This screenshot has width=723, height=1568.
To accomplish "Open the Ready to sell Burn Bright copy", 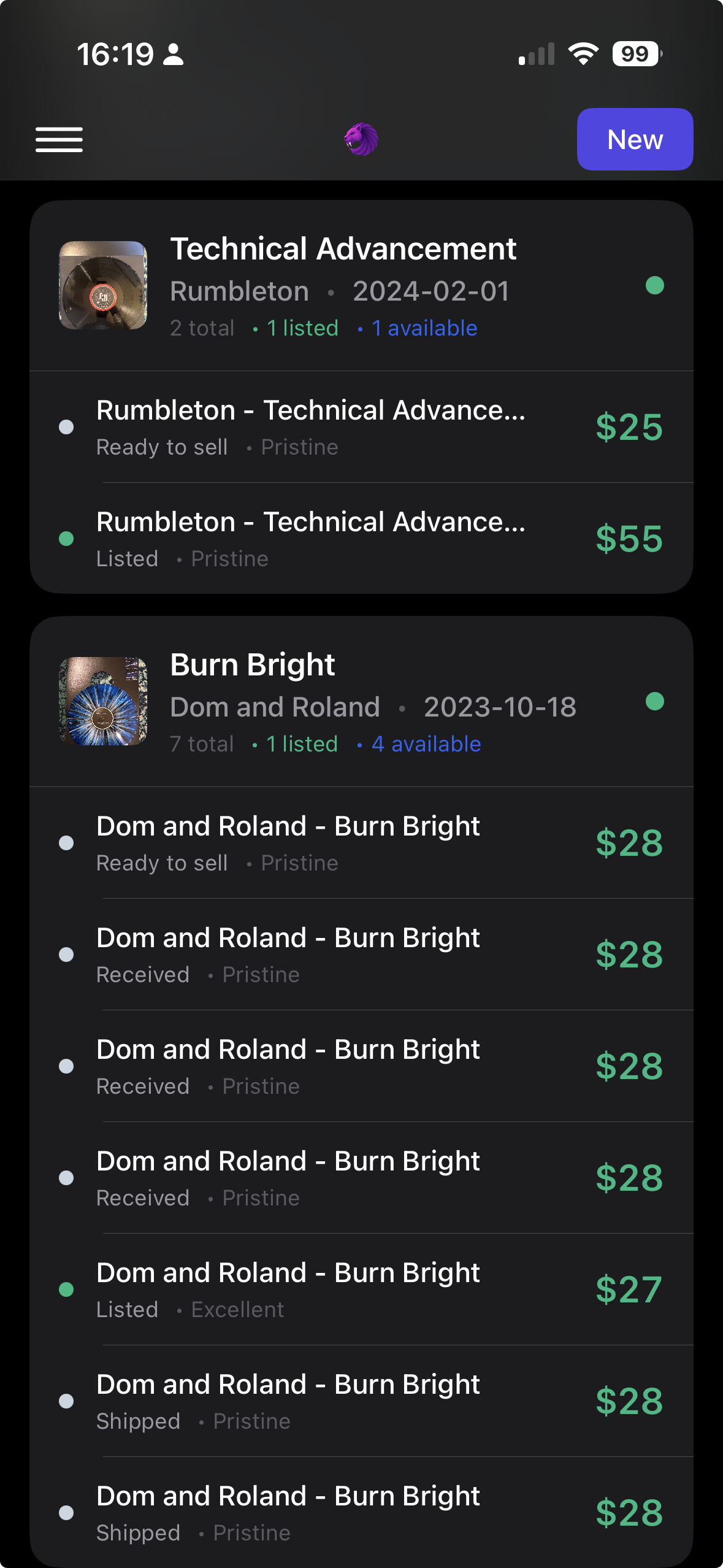I will click(361, 843).
